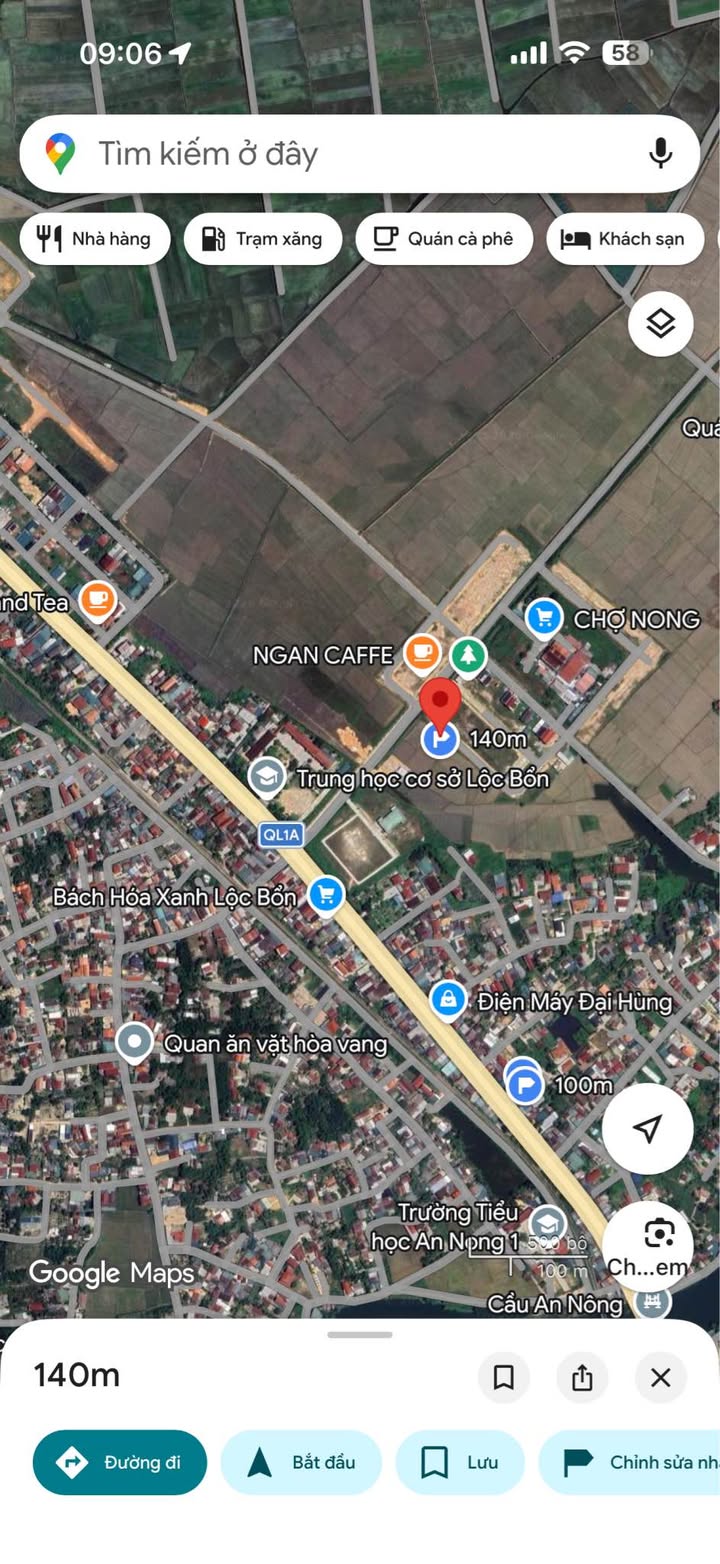Close the 140m place panel

(660, 1378)
